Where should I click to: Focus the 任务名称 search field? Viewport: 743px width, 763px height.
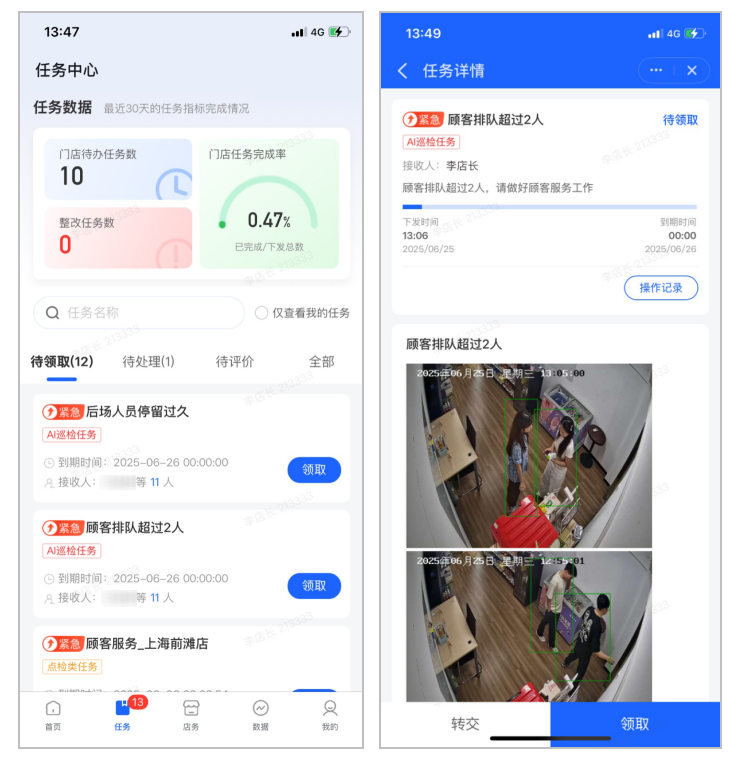point(150,313)
